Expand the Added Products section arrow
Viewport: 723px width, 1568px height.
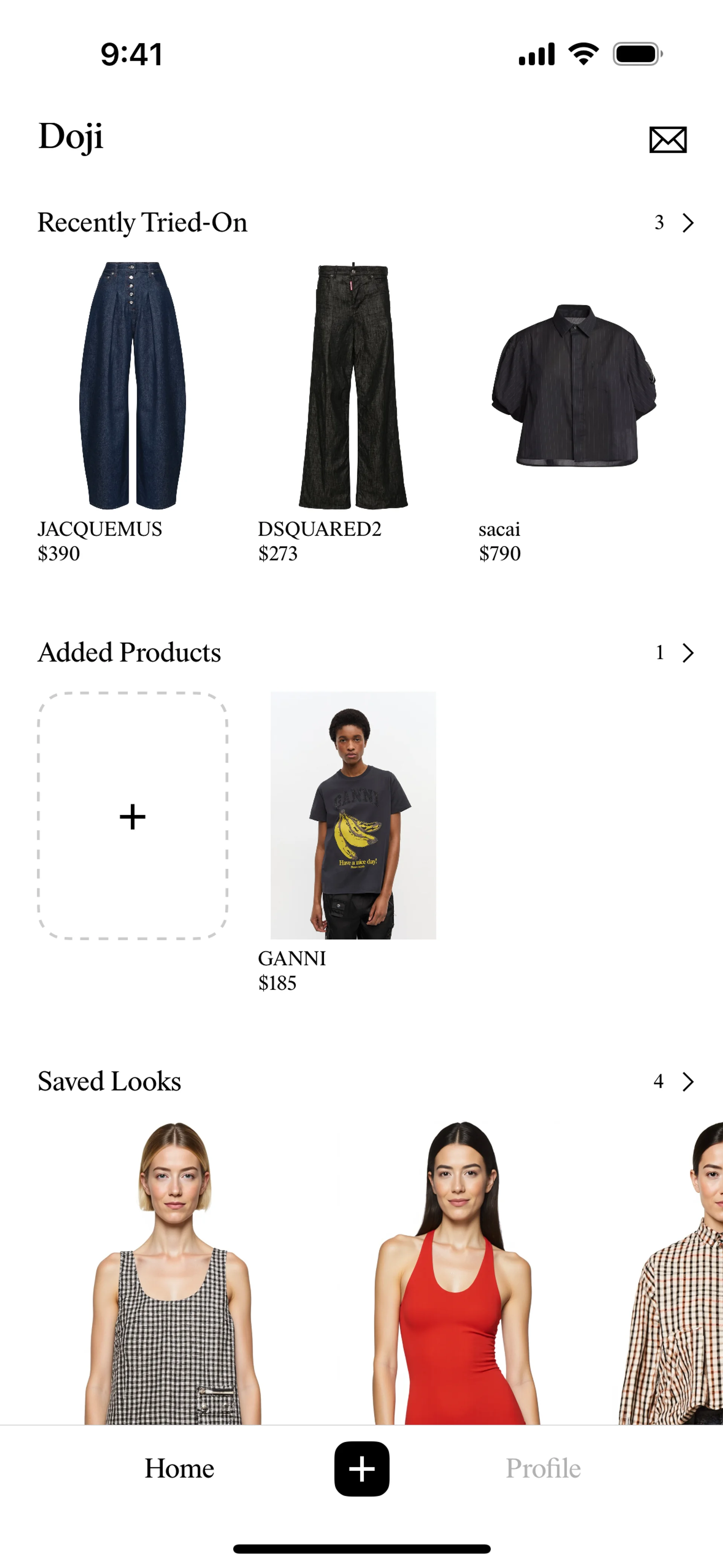[x=688, y=653]
